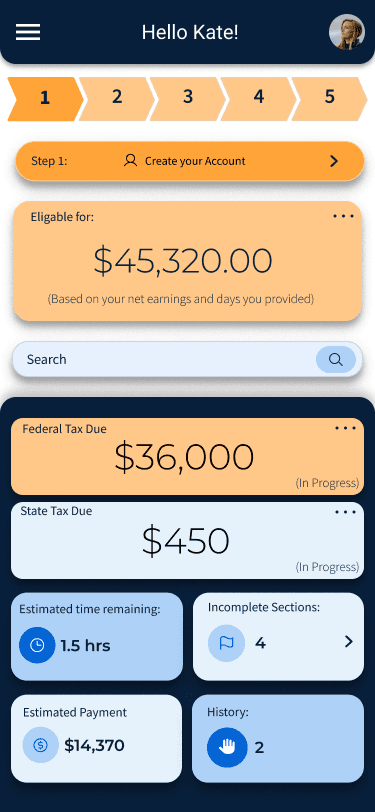Tap the magnifier search button
This screenshot has height=812, width=375.
pos(336,359)
